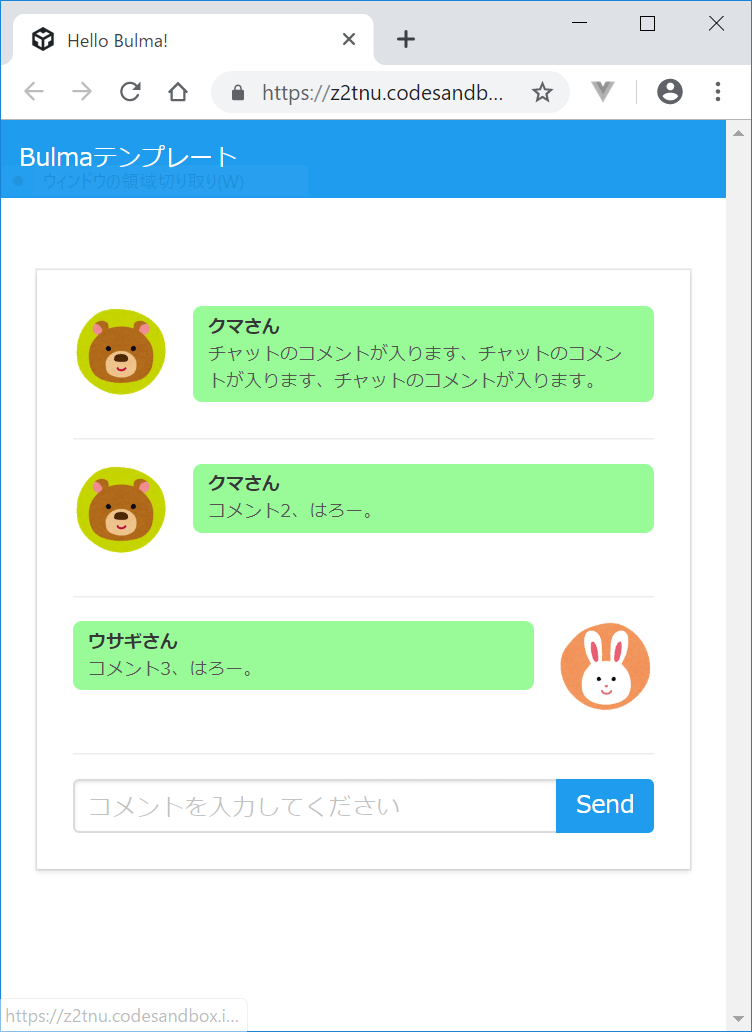
Task: Reload the current page
Action: pyautogui.click(x=130, y=92)
